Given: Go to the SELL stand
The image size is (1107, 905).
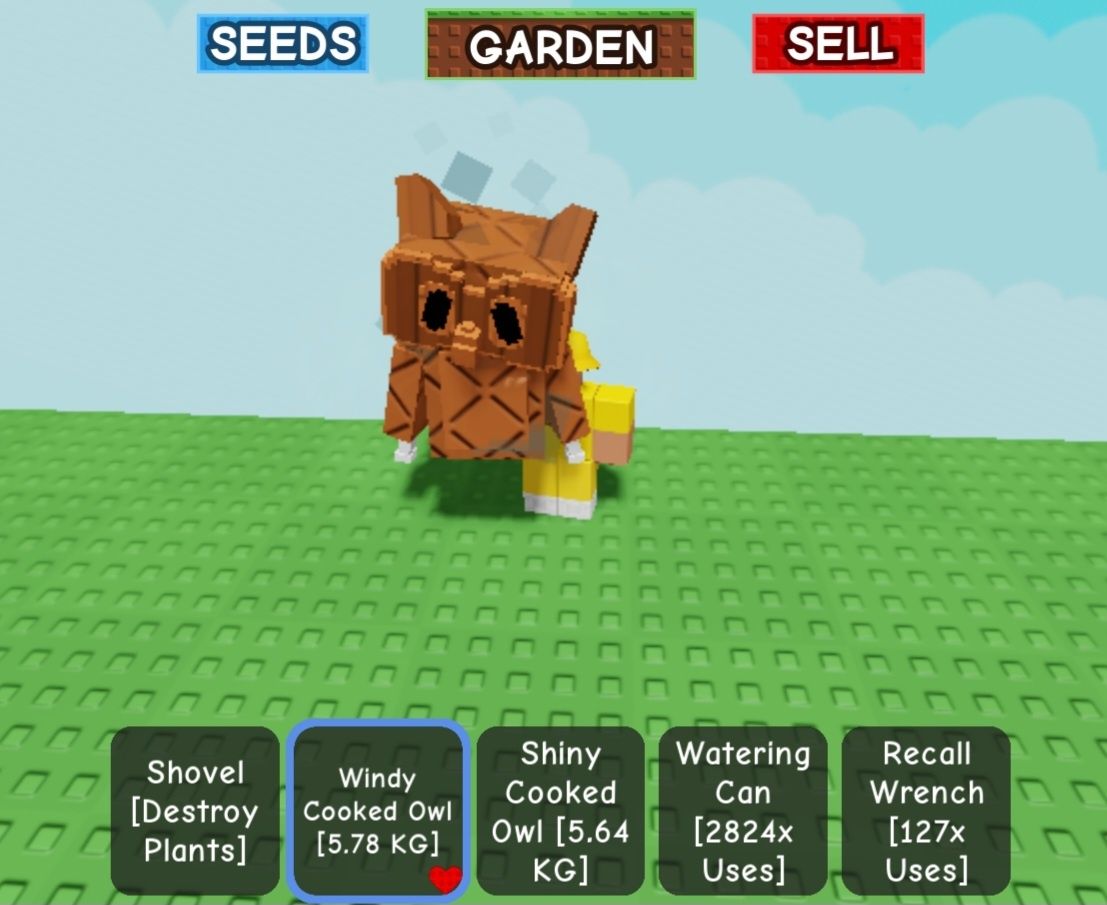Looking at the screenshot, I should 838,44.
